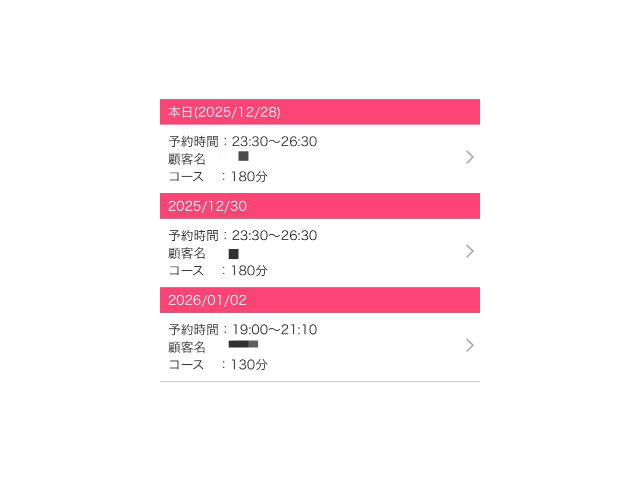Open the 19:00～21:10 reservation on 2026/01/02
Viewport: 640px width, 480px height.
(x=319, y=346)
